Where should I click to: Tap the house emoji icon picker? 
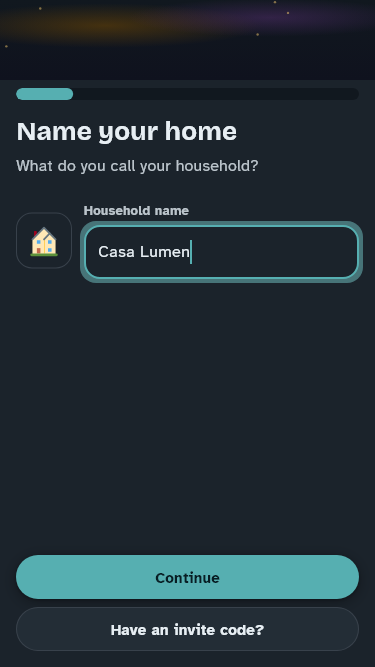coord(44,240)
